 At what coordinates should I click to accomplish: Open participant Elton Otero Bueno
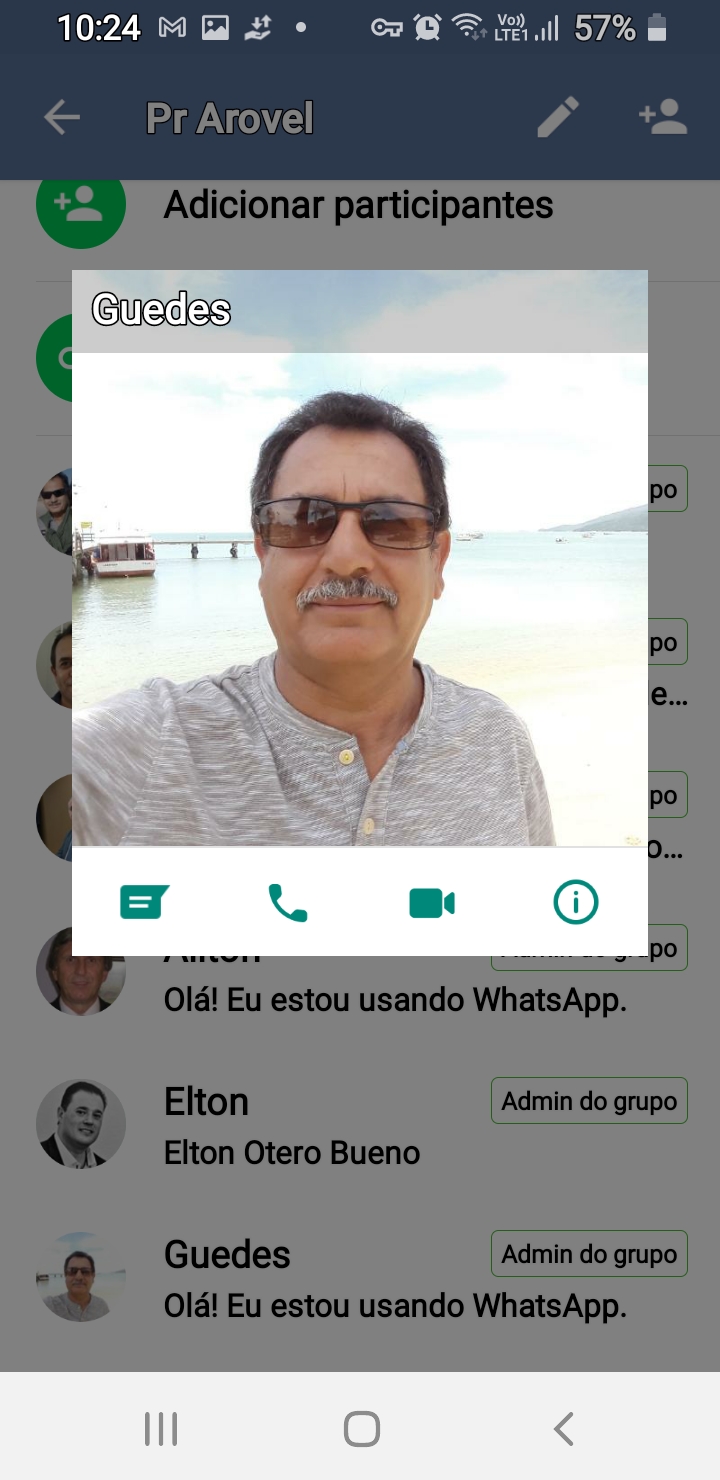(x=360, y=1125)
